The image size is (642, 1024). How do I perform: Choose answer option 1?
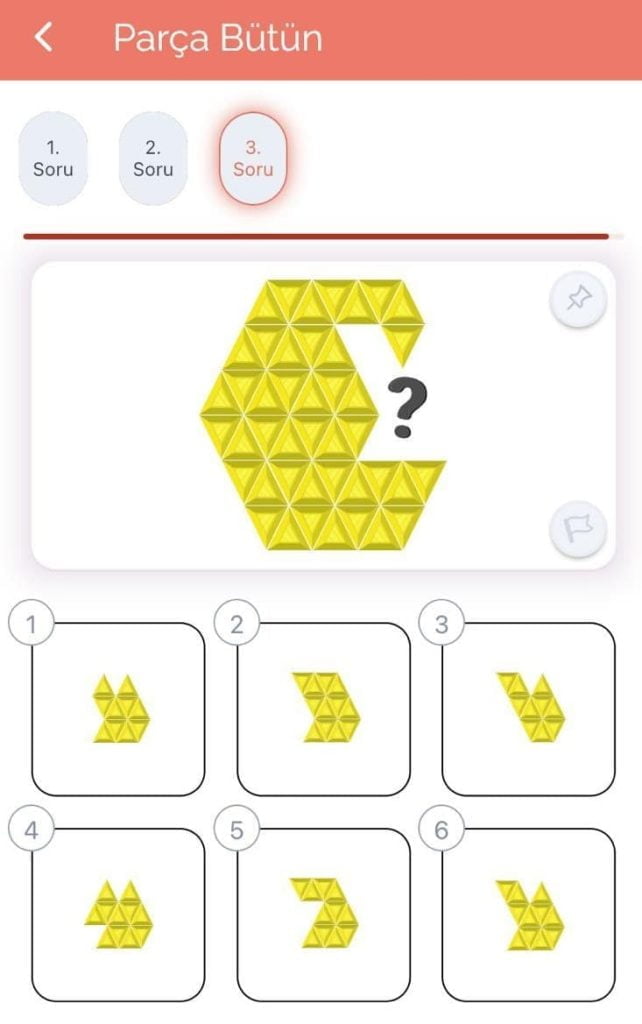118,708
